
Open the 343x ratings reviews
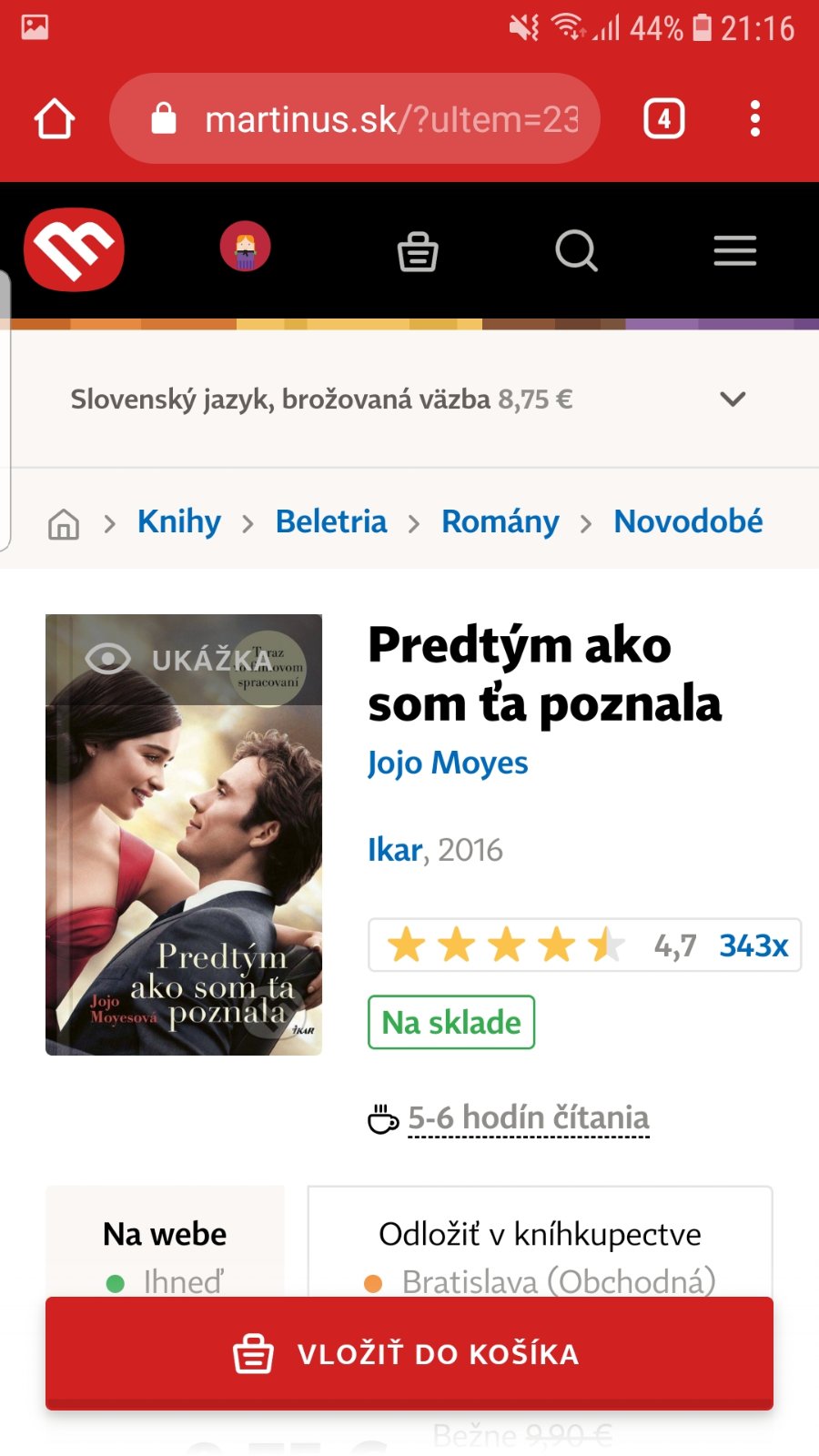pyautogui.click(x=753, y=945)
